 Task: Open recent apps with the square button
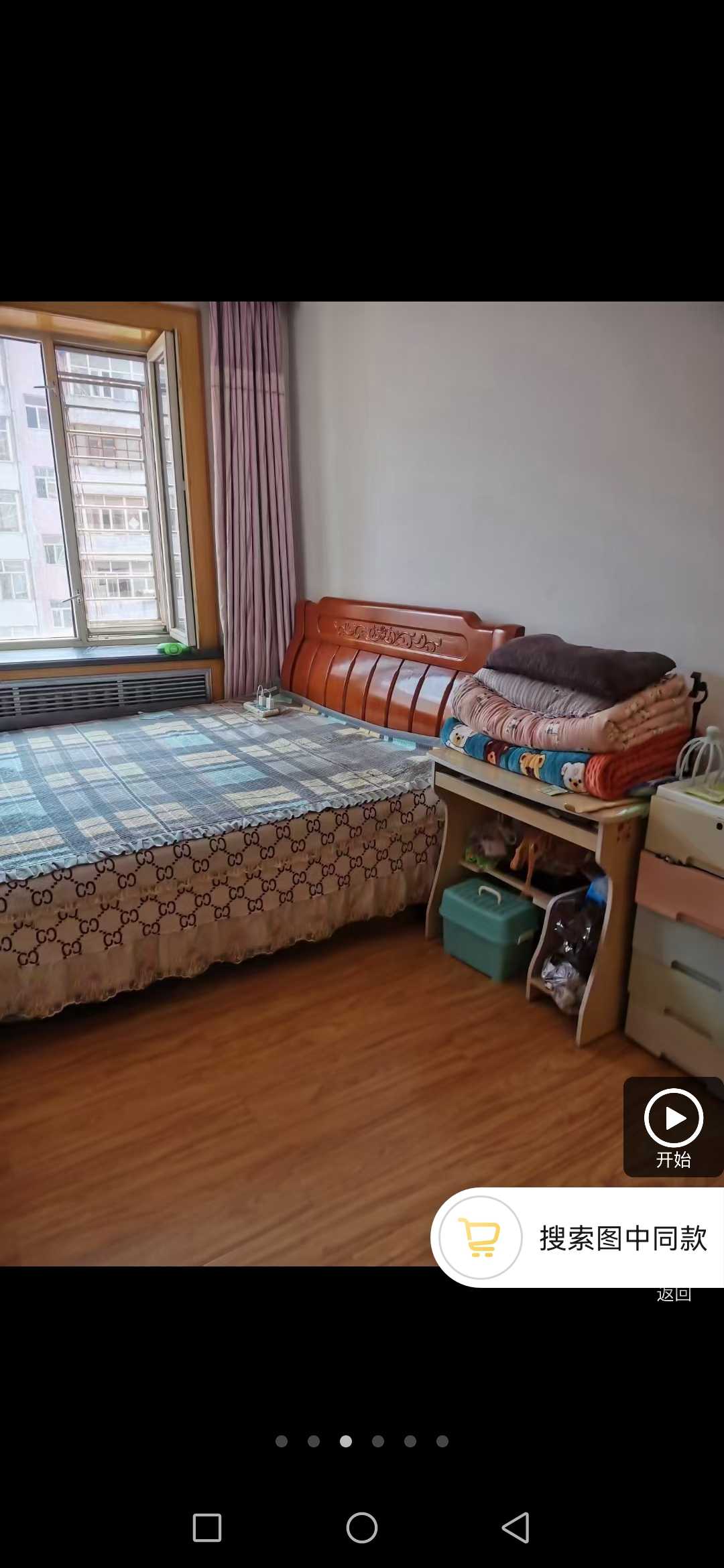[207, 1528]
